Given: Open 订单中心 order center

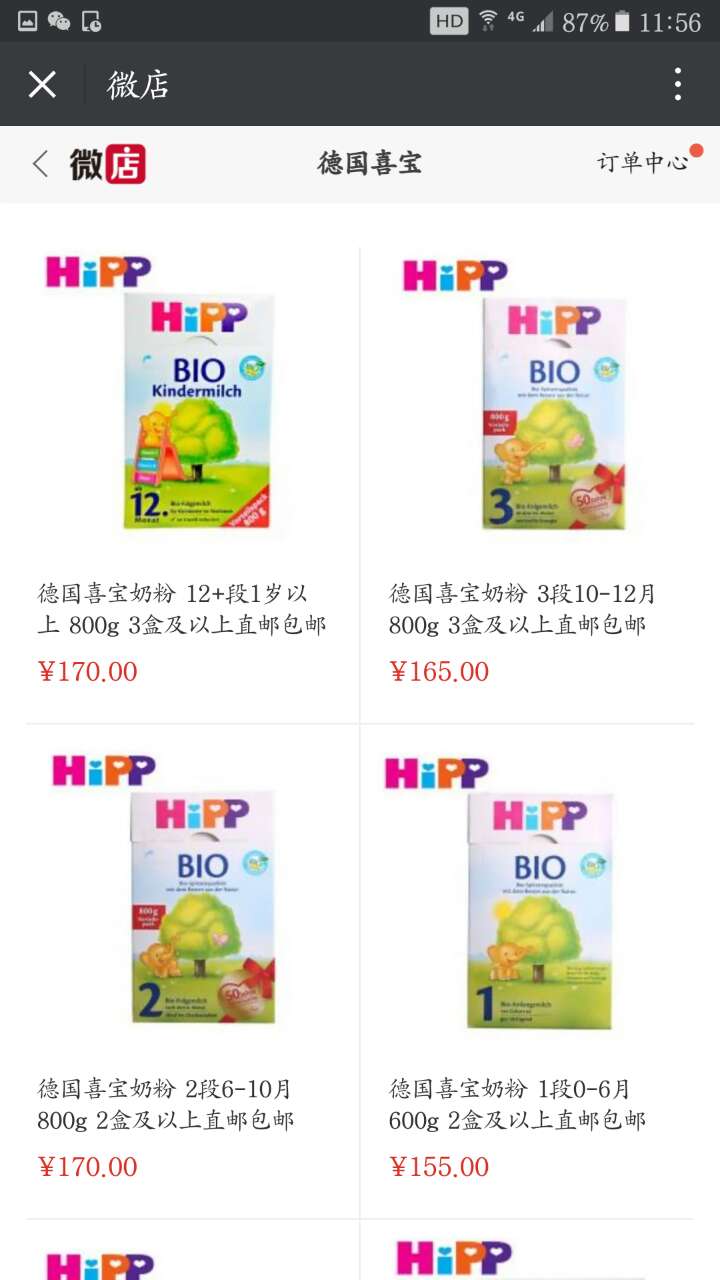Looking at the screenshot, I should (642, 162).
